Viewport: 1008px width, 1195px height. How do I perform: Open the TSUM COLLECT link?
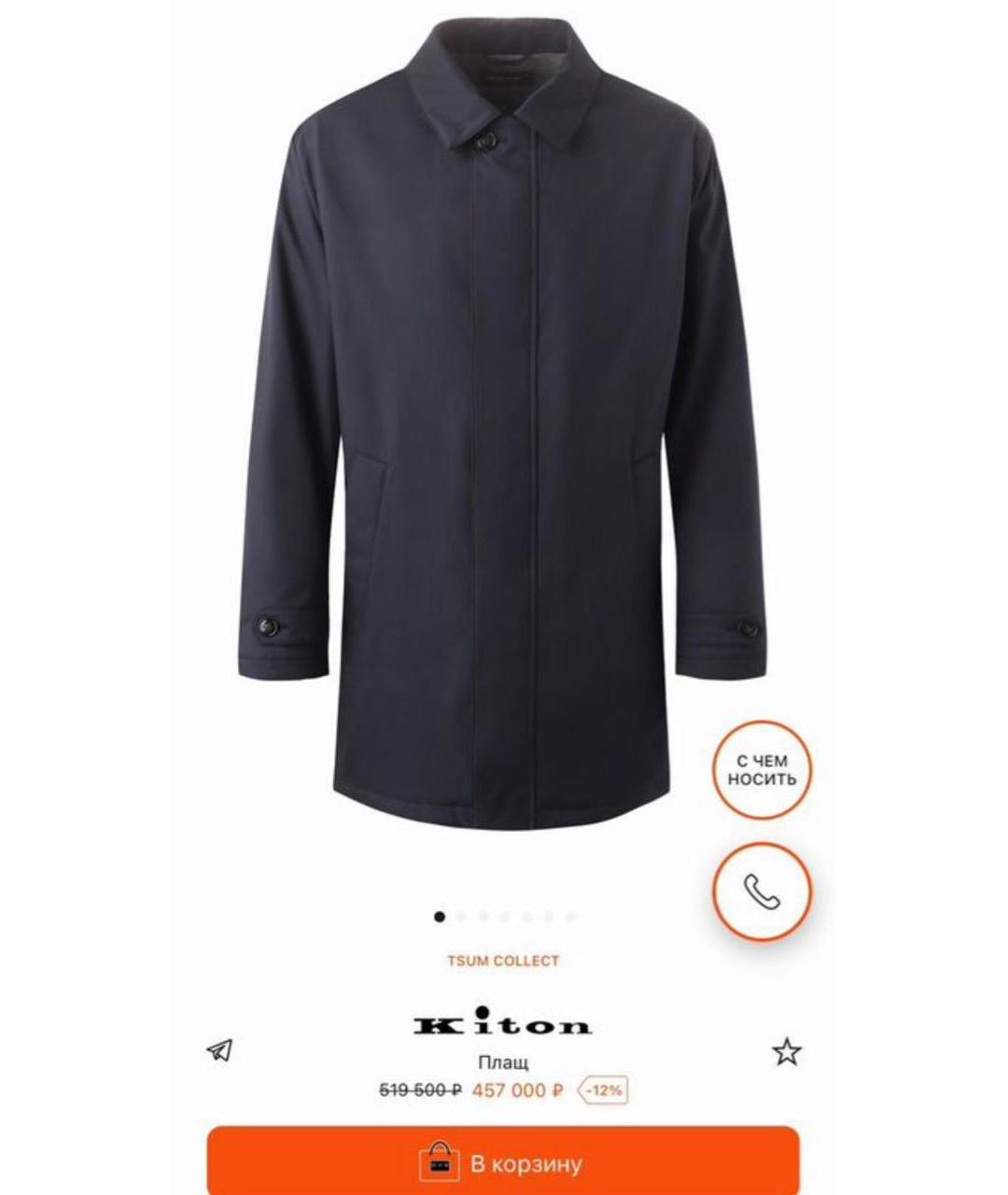click(503, 961)
